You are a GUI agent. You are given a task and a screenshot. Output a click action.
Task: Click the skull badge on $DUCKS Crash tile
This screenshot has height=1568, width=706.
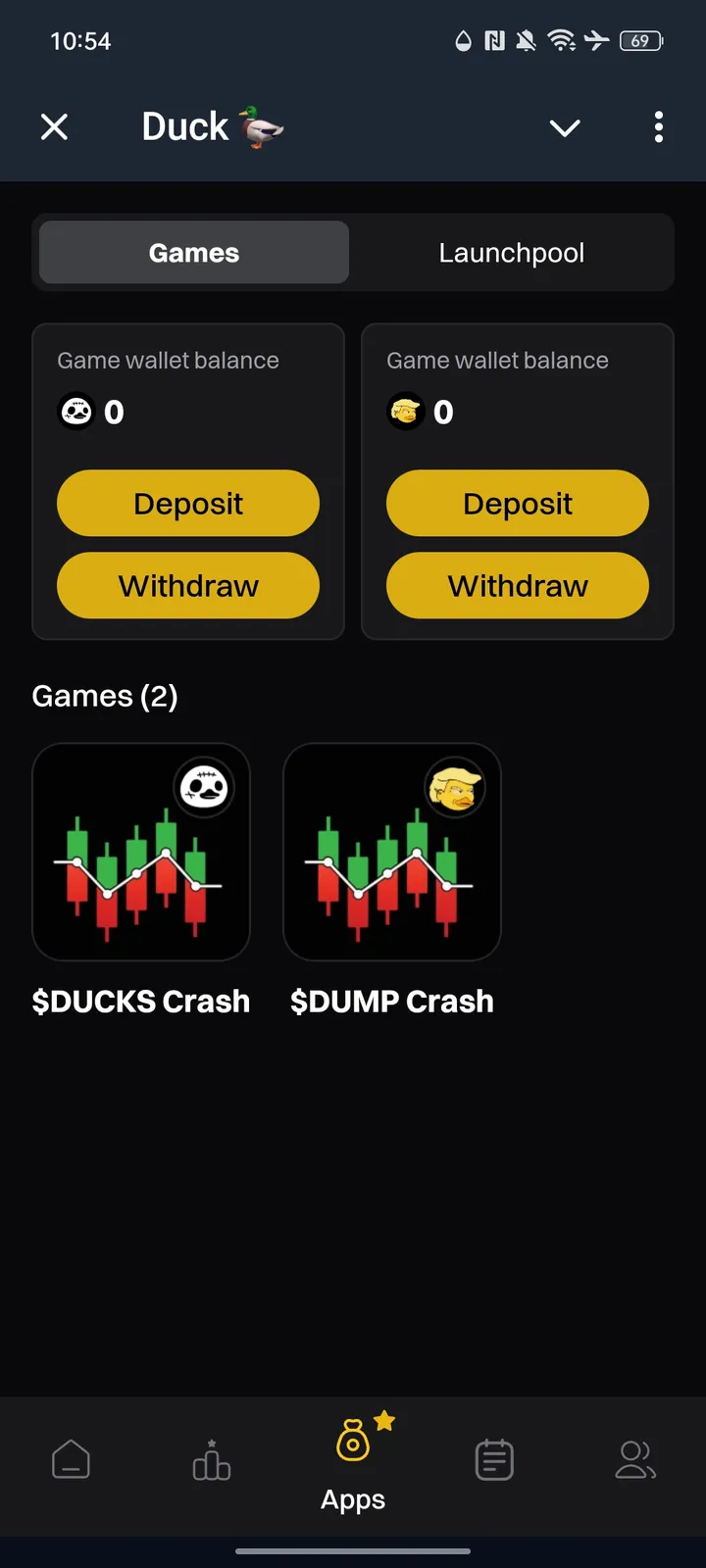click(205, 787)
